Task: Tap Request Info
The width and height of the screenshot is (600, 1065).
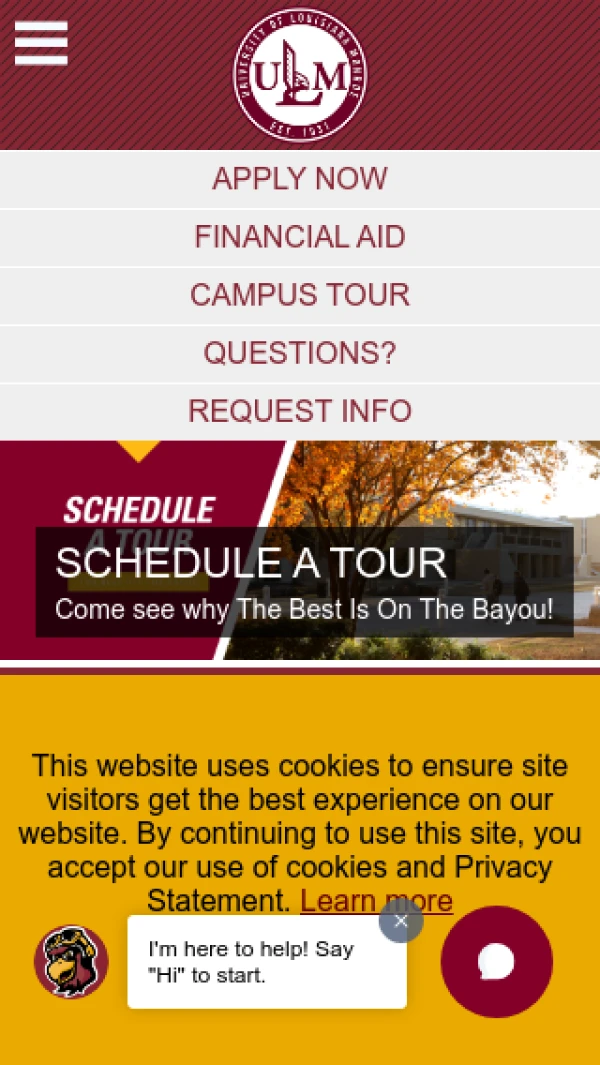Action: pyautogui.click(x=300, y=411)
